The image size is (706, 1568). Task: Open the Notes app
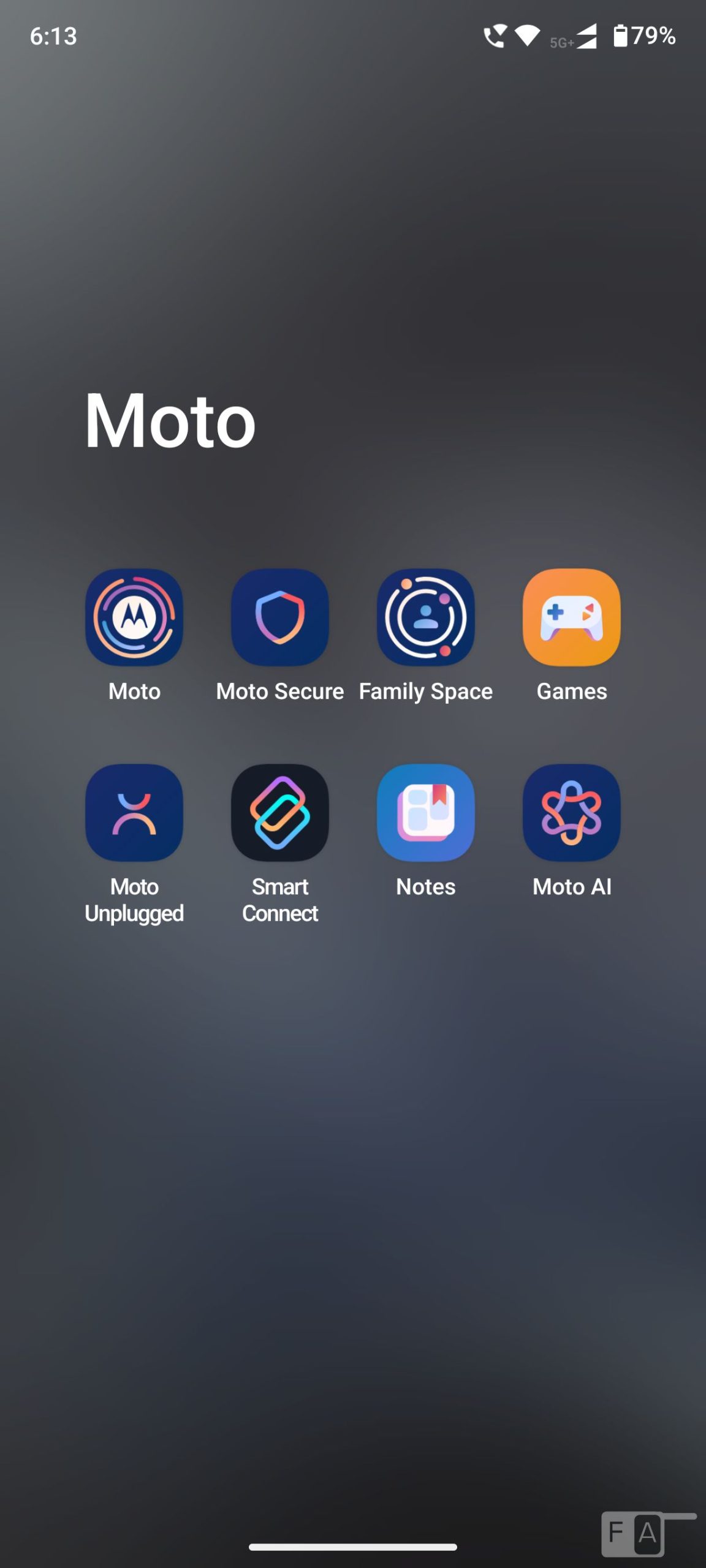point(425,812)
